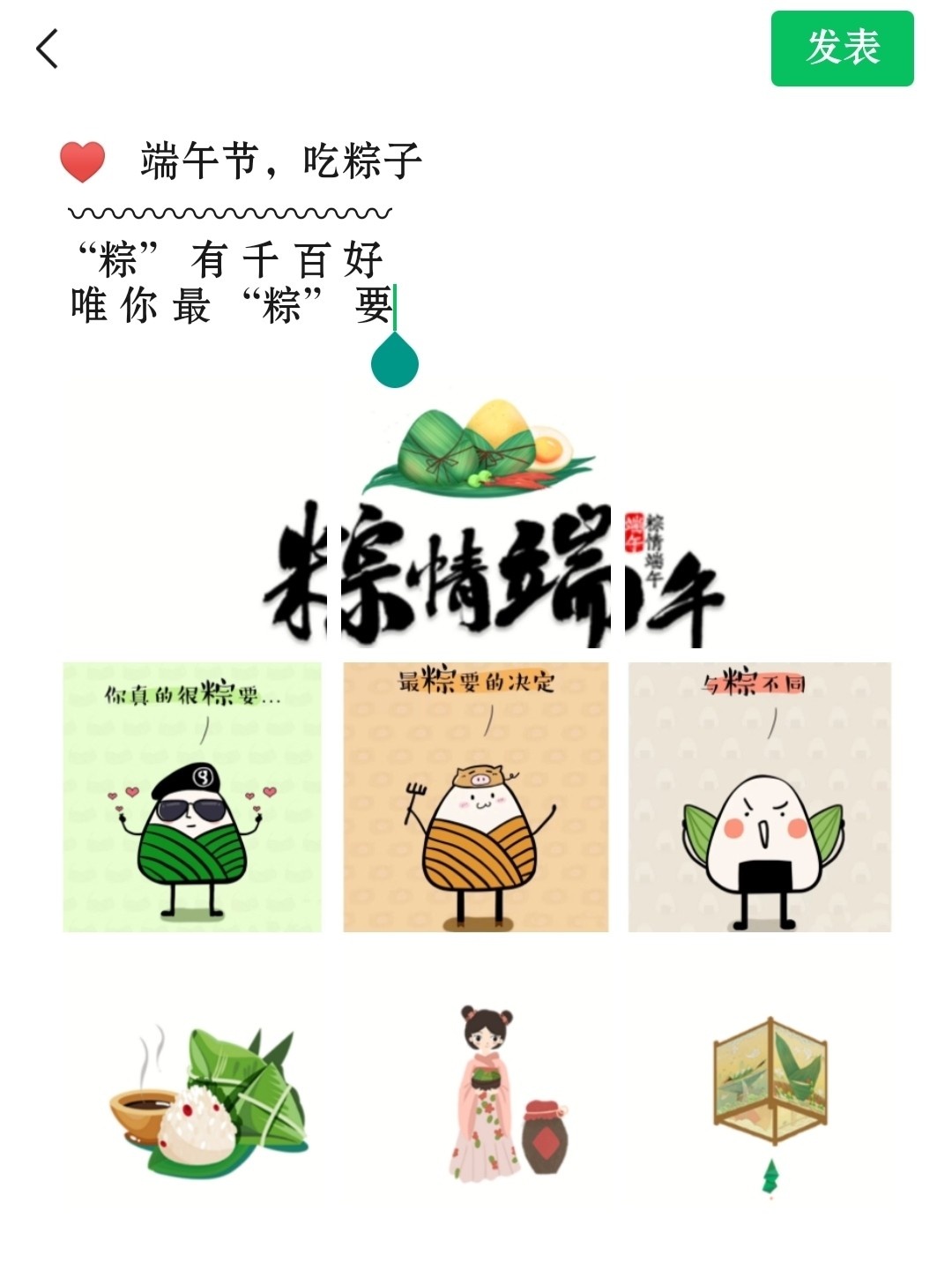Screen dimensions: 952x1270
Task: Open the 最粽要的决定 zongzi image
Action: (x=476, y=796)
